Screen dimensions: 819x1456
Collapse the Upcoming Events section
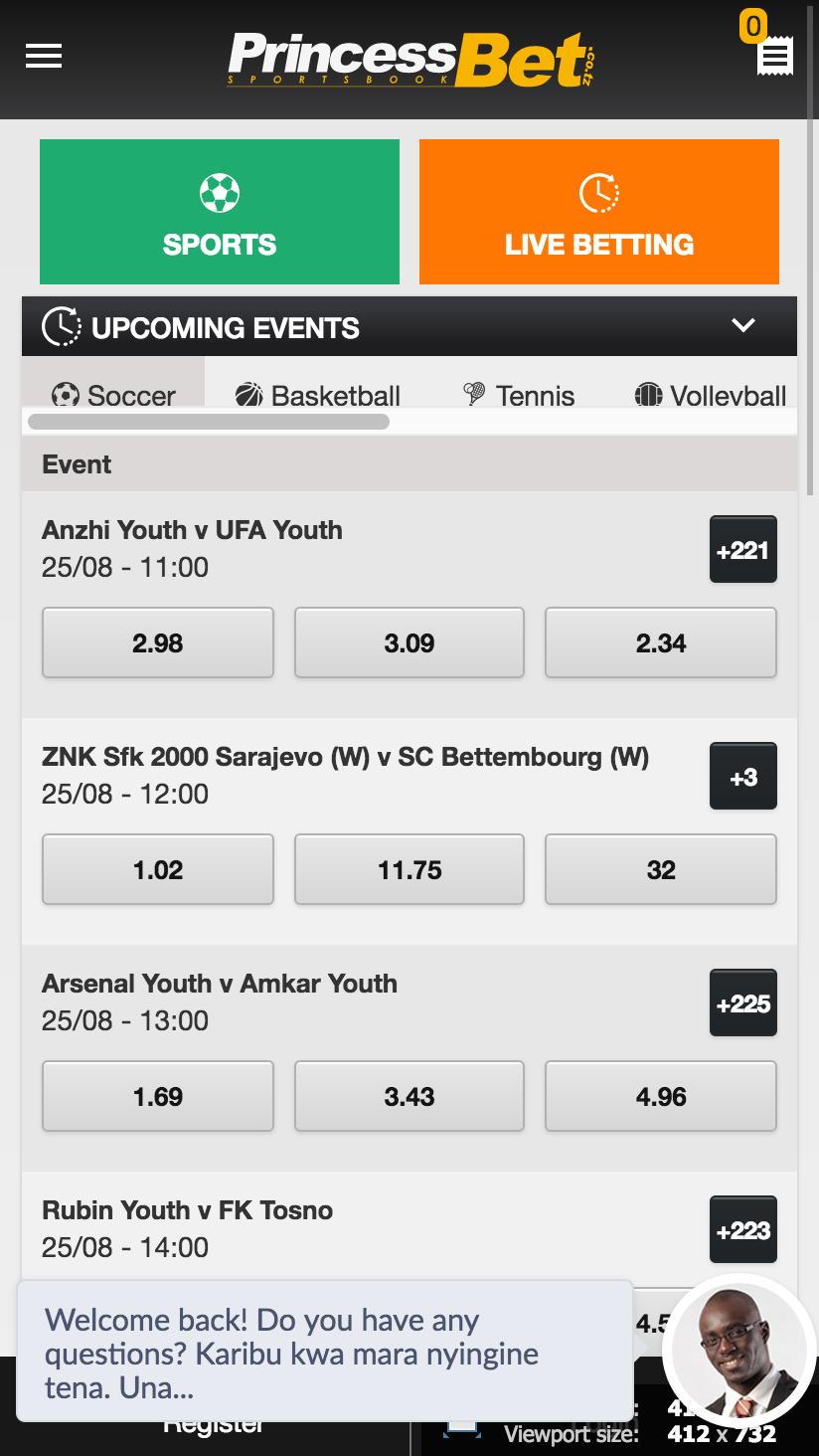(743, 325)
